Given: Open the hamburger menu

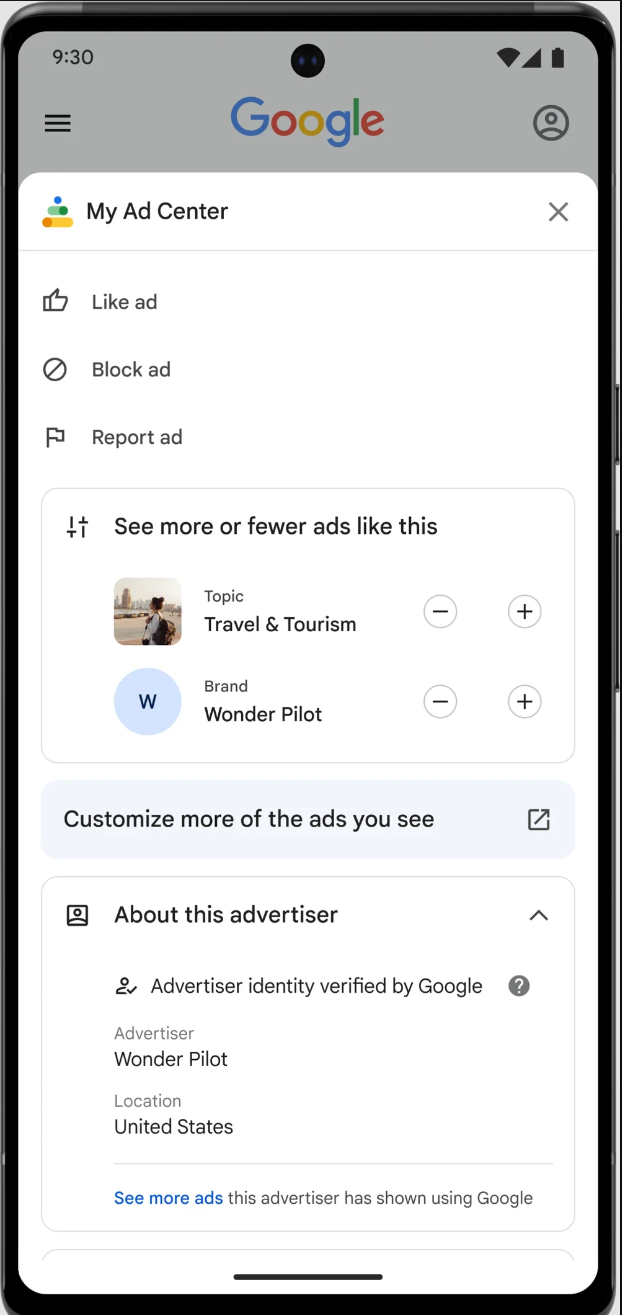Looking at the screenshot, I should (x=58, y=123).
